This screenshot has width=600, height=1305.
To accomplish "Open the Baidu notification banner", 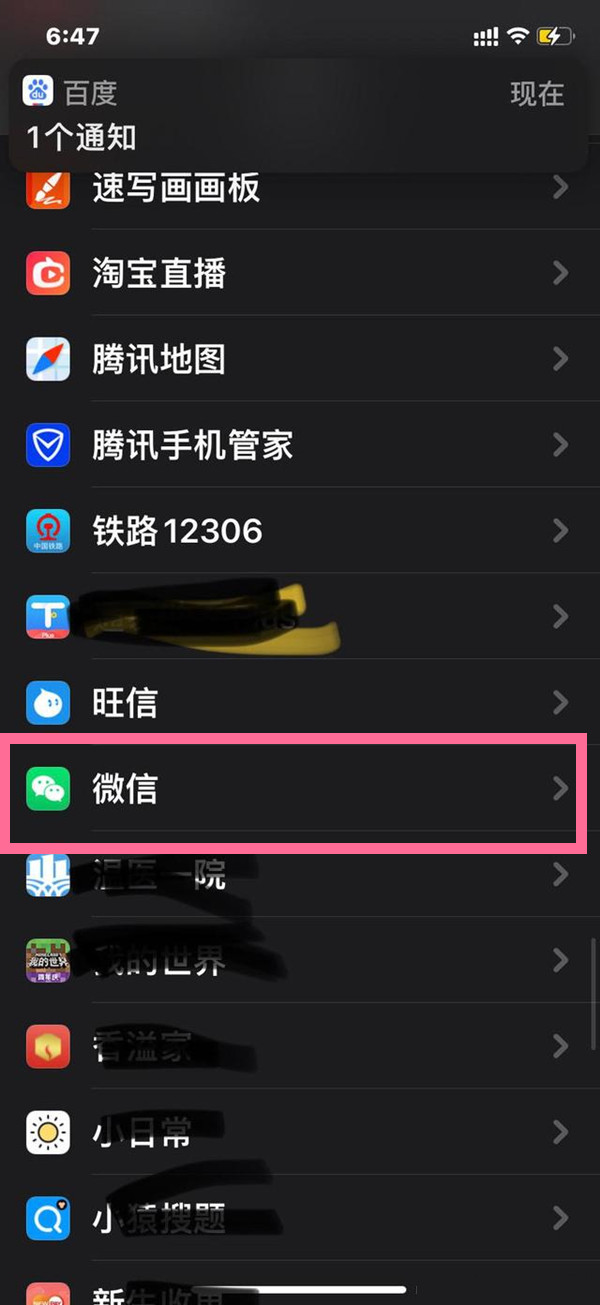I will [297, 115].
